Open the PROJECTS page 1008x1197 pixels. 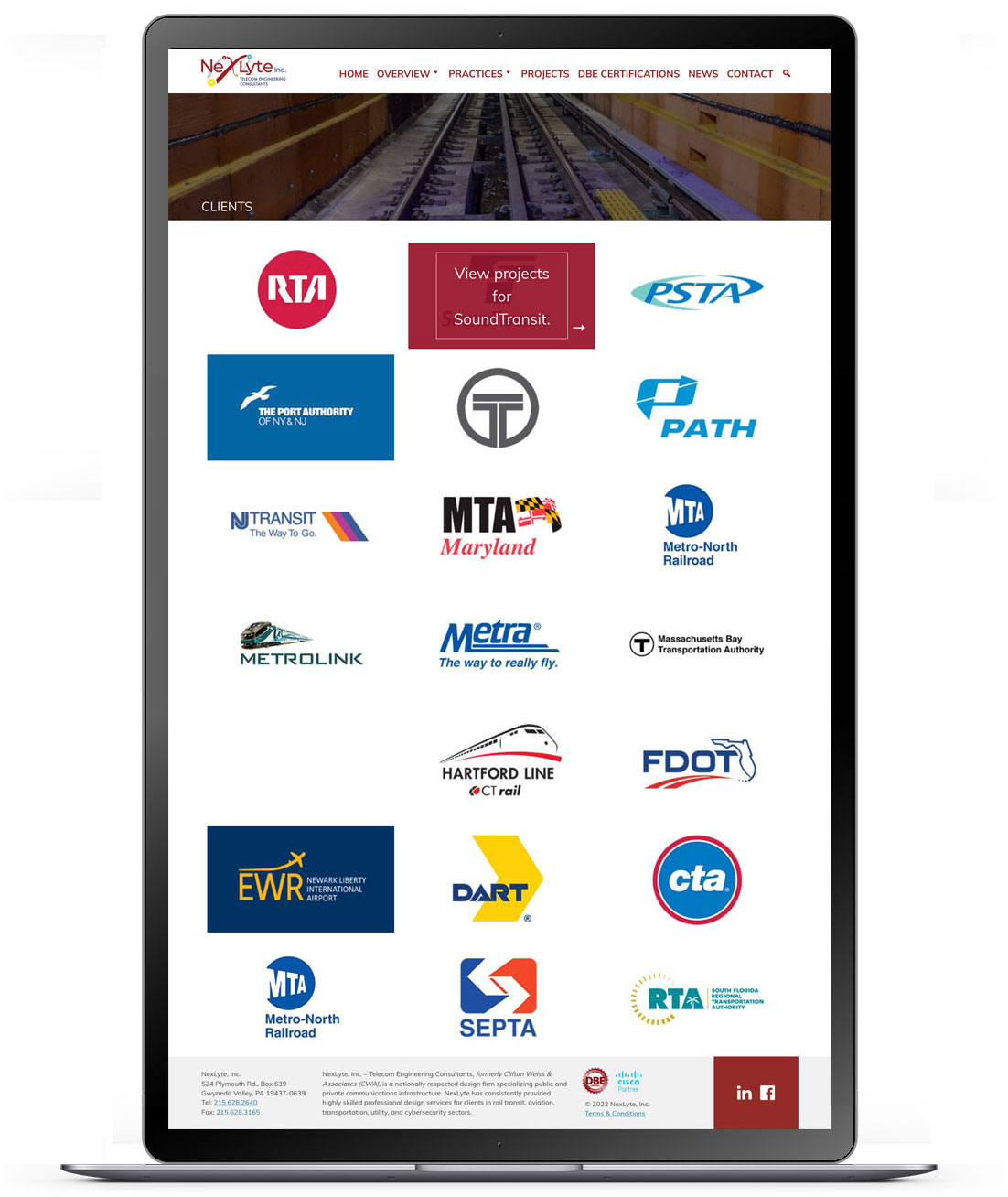pyautogui.click(x=544, y=74)
